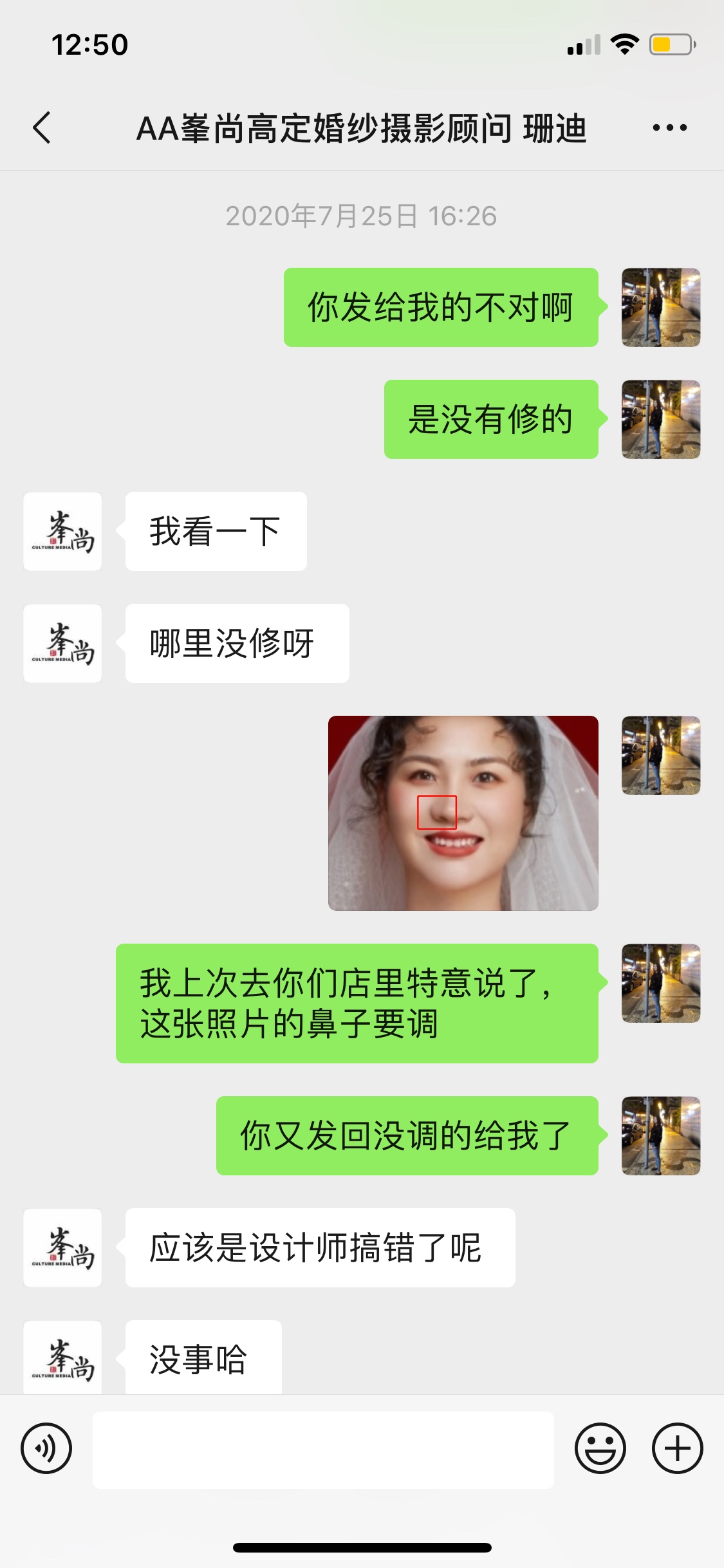Open the bridal photo sent in chat
The image size is (724, 1568).
point(463,813)
